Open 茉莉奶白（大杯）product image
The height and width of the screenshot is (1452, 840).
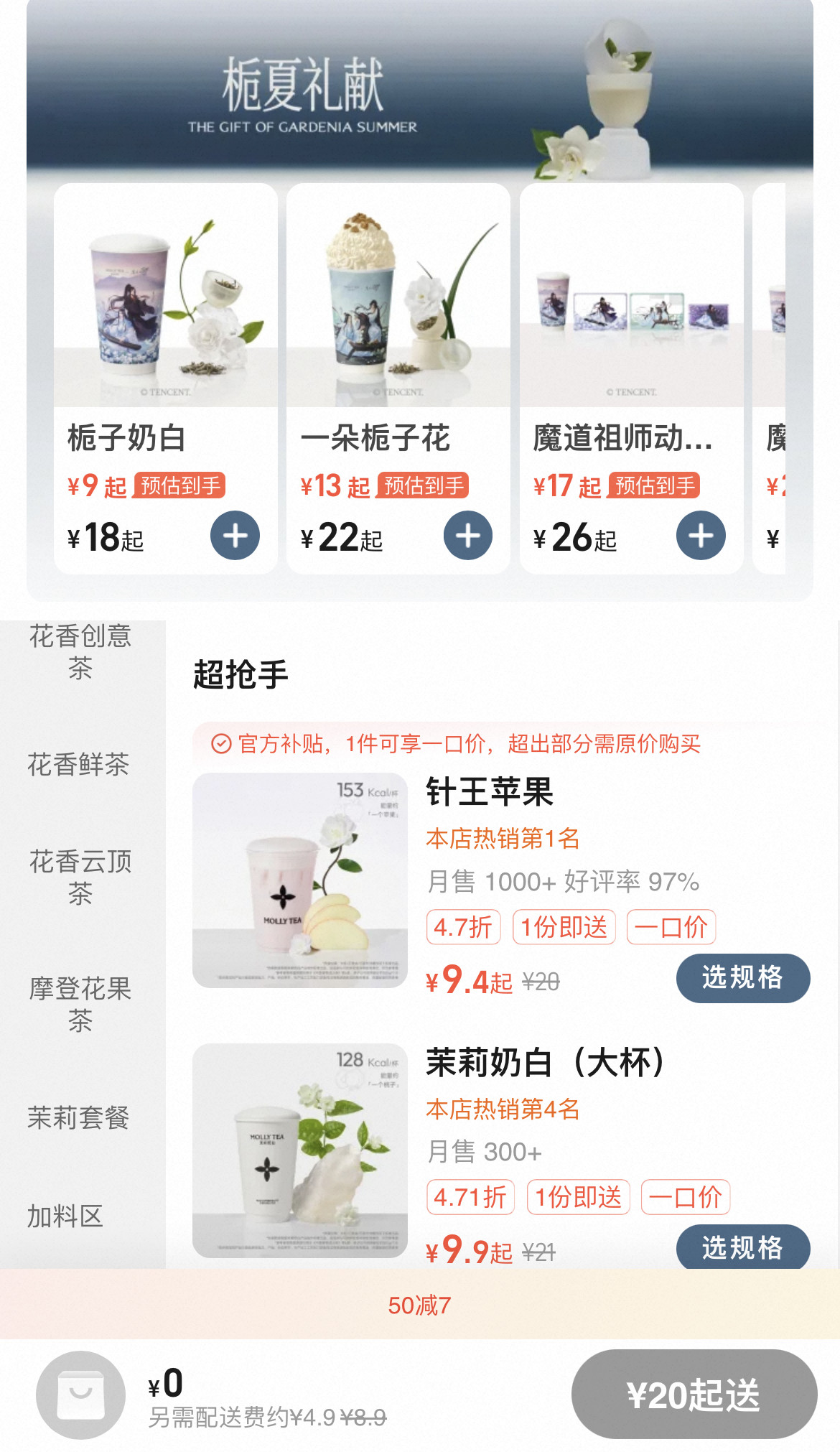pos(300,1150)
